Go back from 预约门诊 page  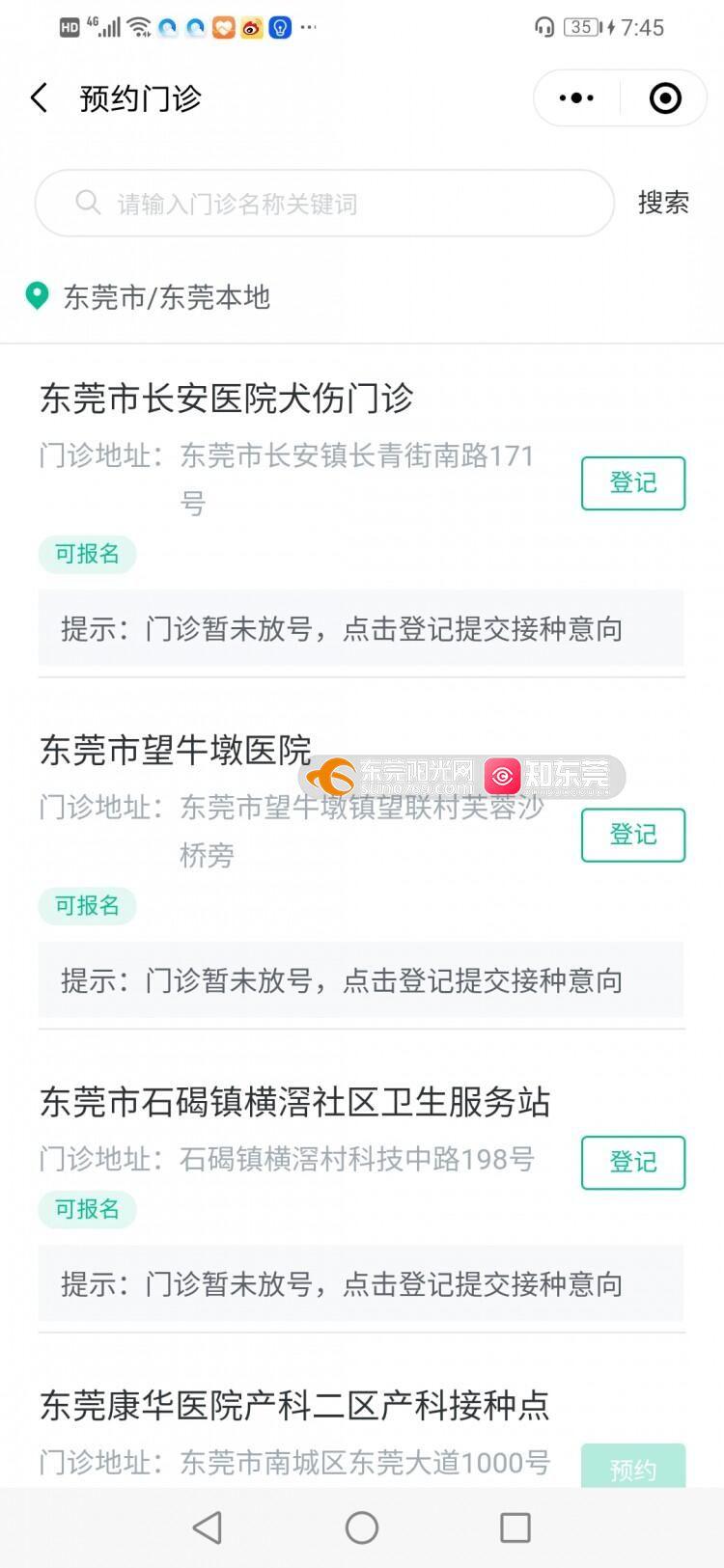click(x=39, y=97)
